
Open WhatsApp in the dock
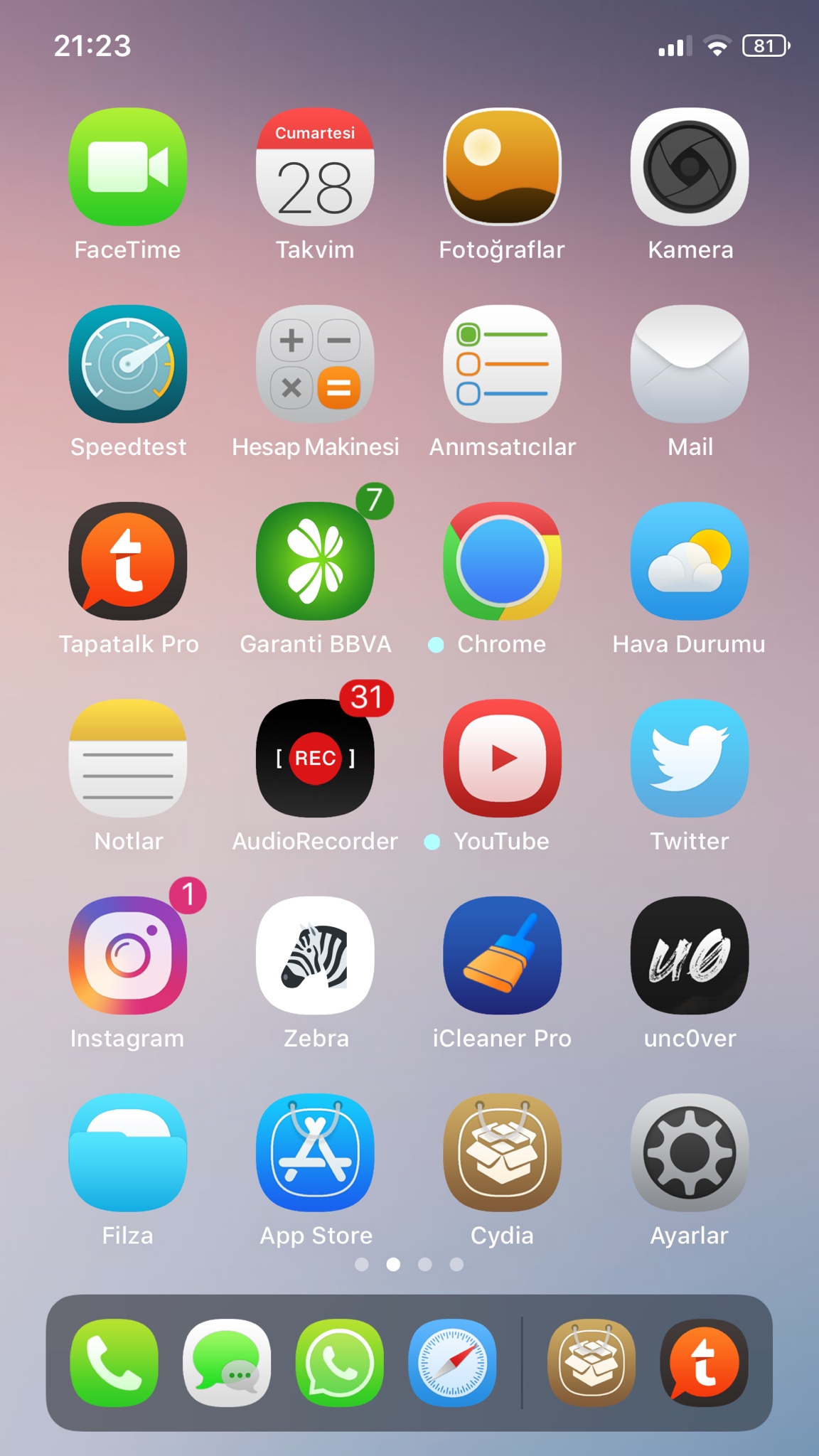click(x=340, y=1363)
